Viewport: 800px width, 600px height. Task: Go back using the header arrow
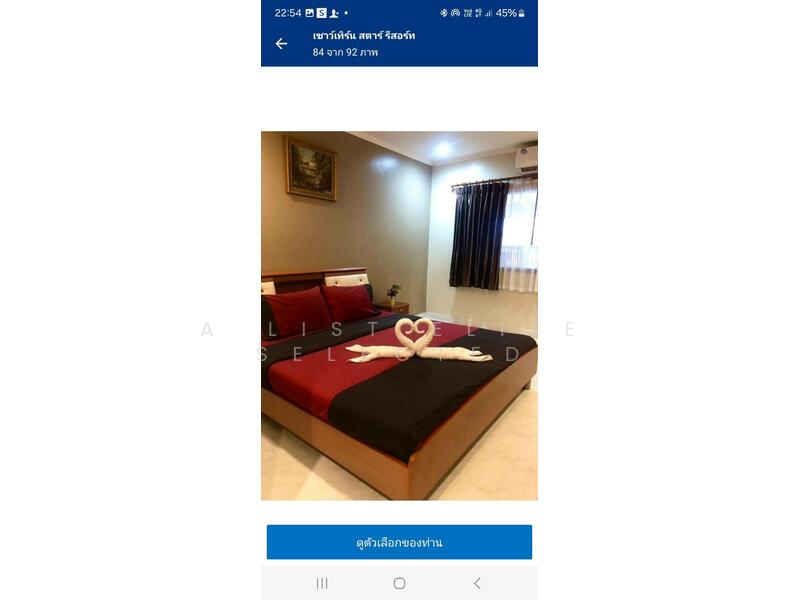coord(281,44)
